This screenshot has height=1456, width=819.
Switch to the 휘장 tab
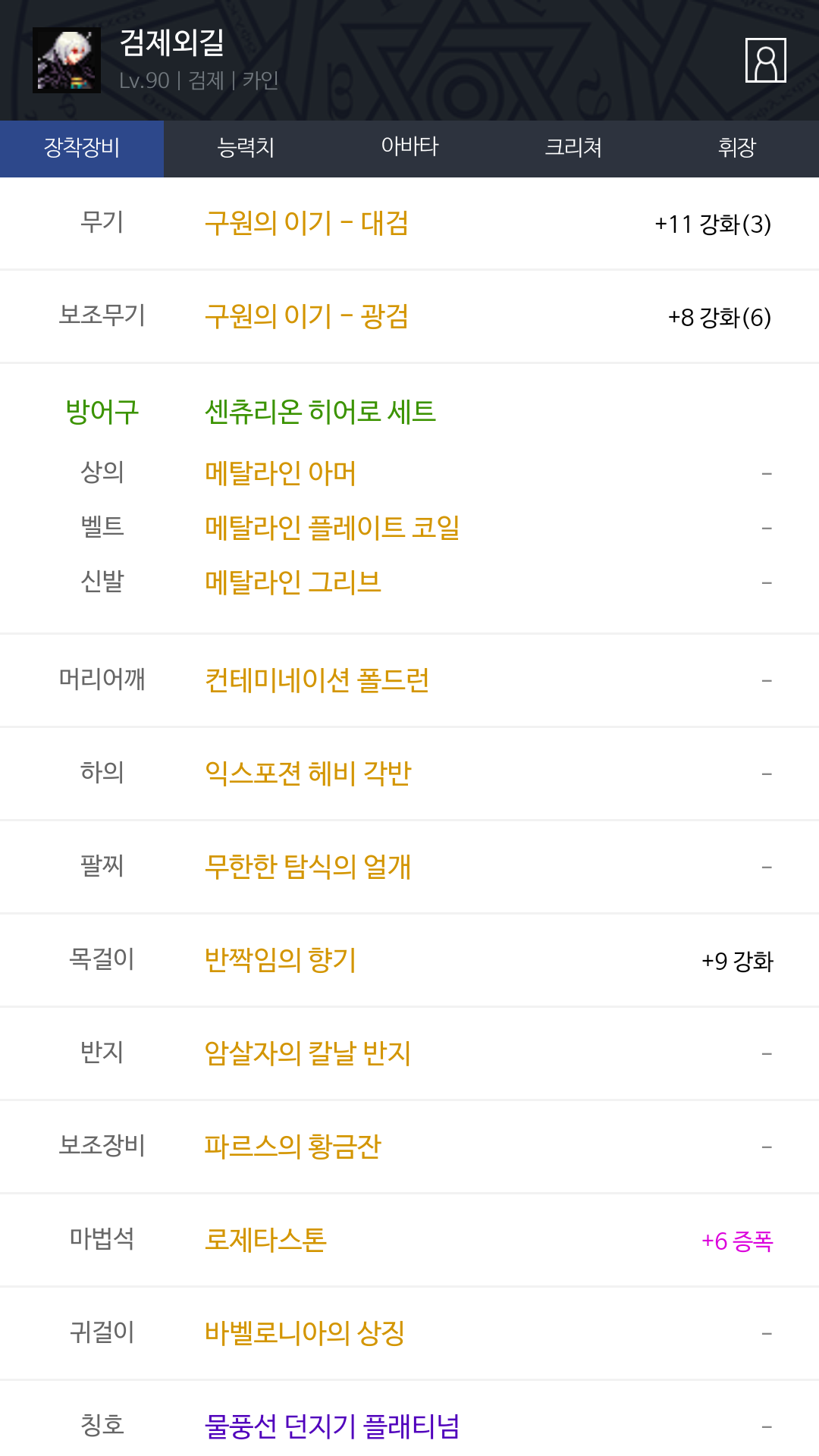(x=737, y=148)
